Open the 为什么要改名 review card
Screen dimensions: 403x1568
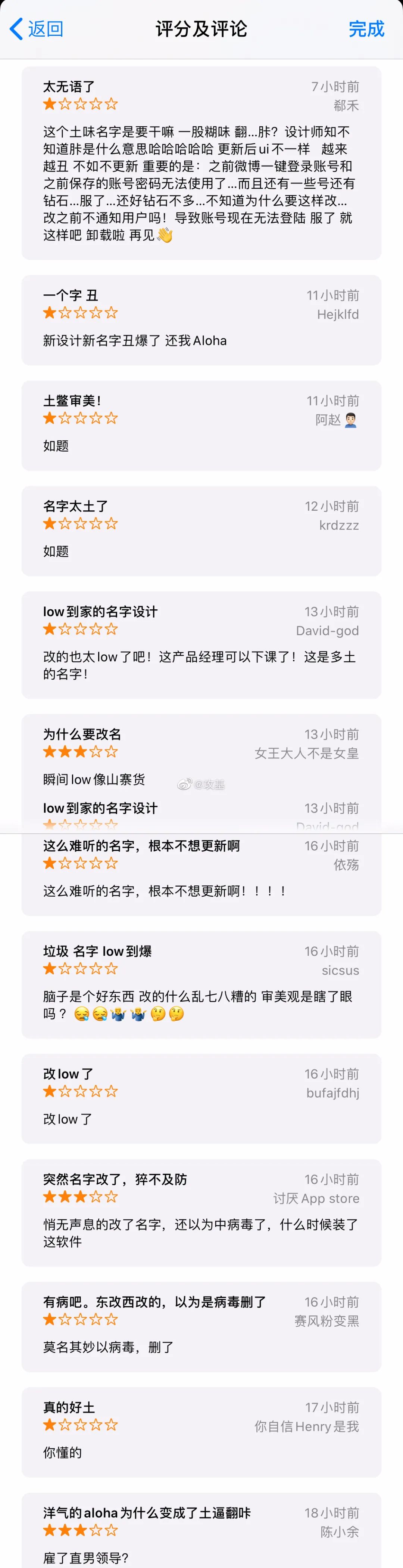coord(201,755)
